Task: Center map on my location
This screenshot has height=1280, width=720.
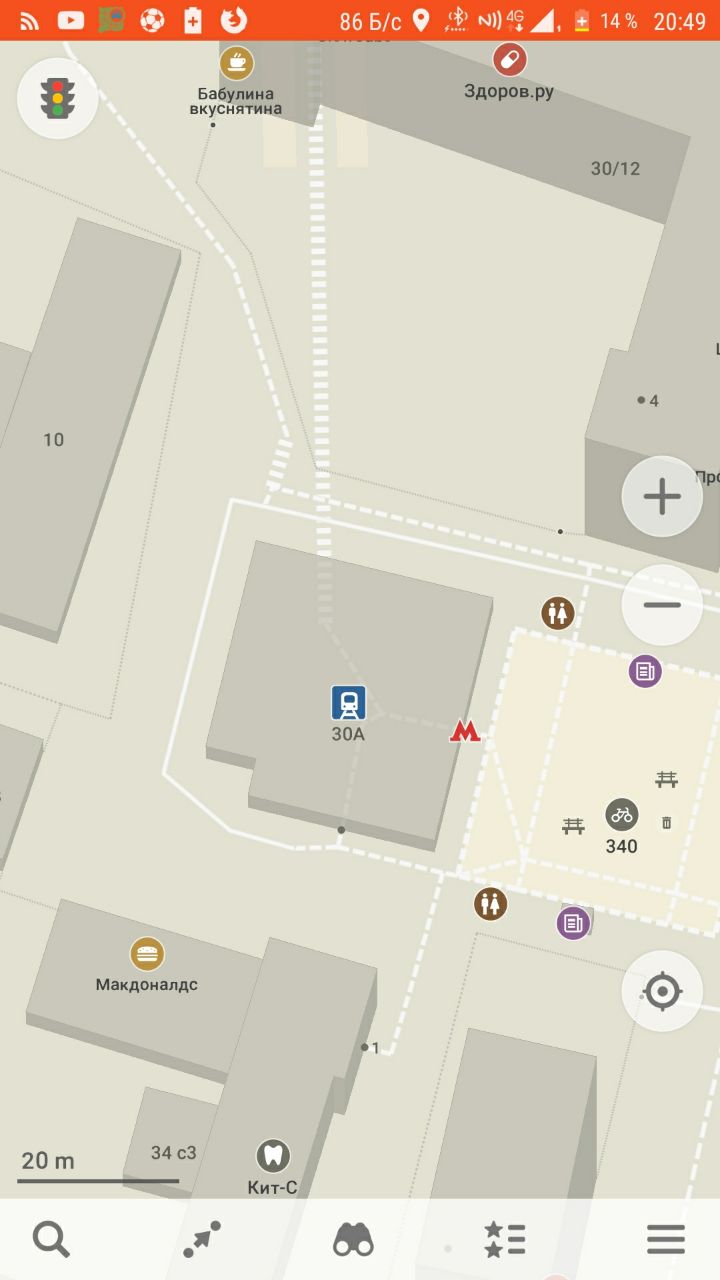Action: point(662,992)
